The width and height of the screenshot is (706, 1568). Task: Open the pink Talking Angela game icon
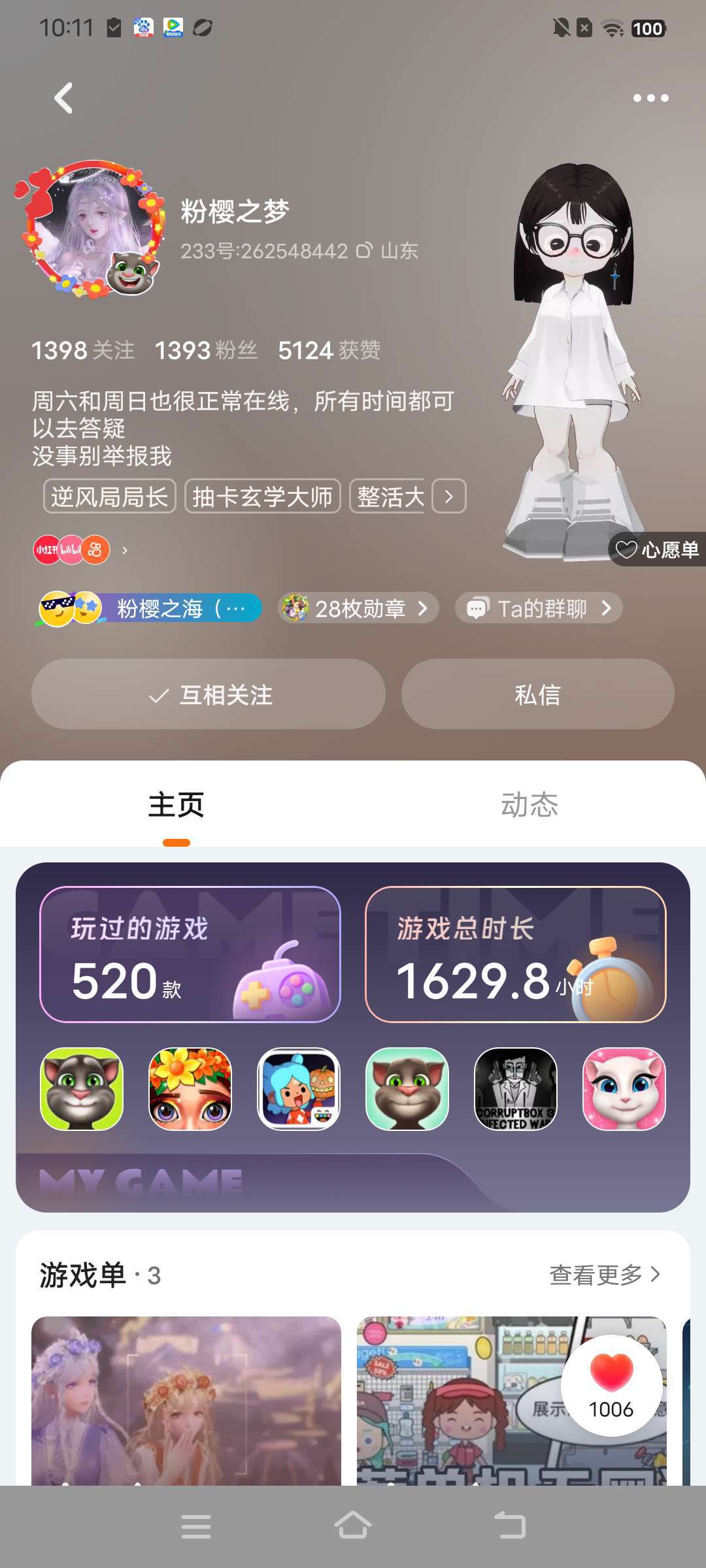624,1089
